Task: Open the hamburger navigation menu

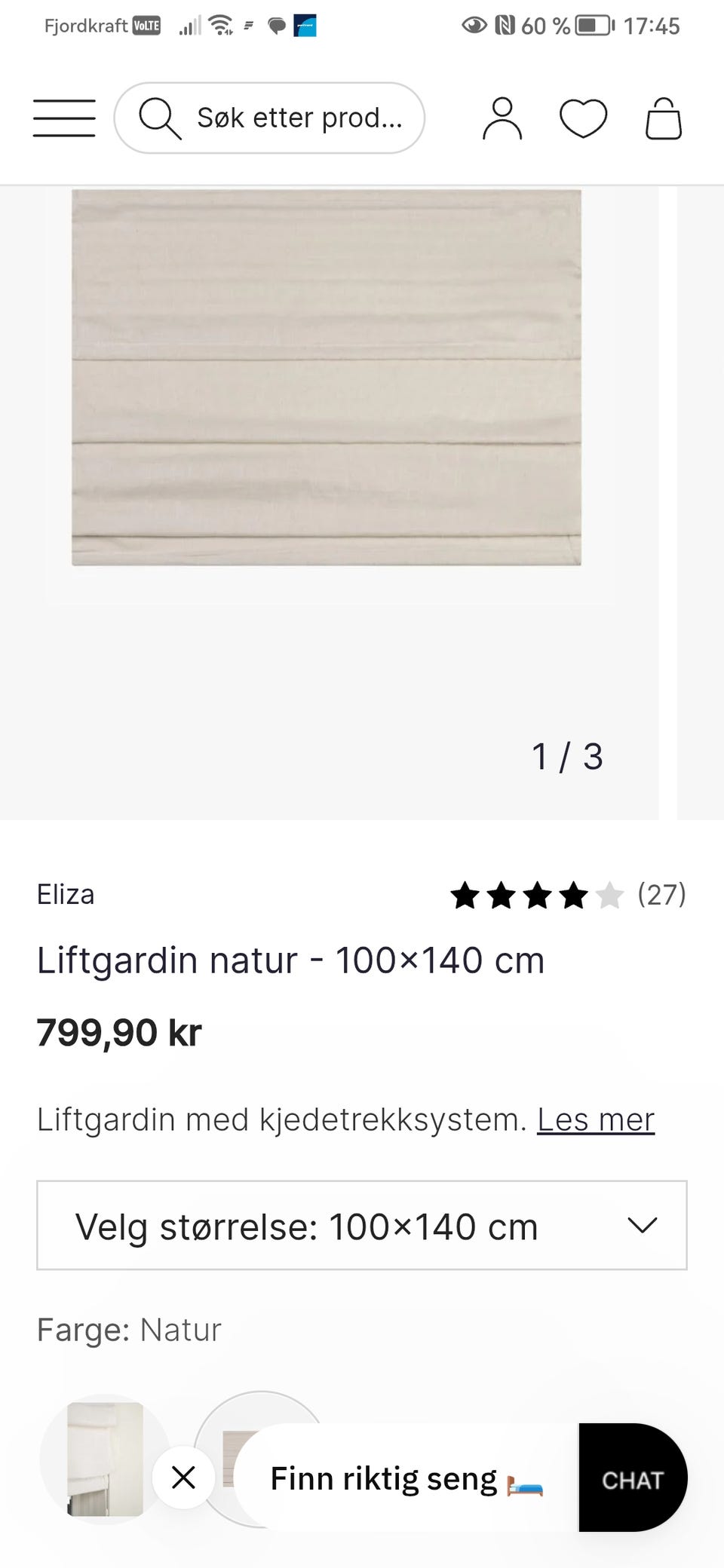Action: tap(63, 118)
